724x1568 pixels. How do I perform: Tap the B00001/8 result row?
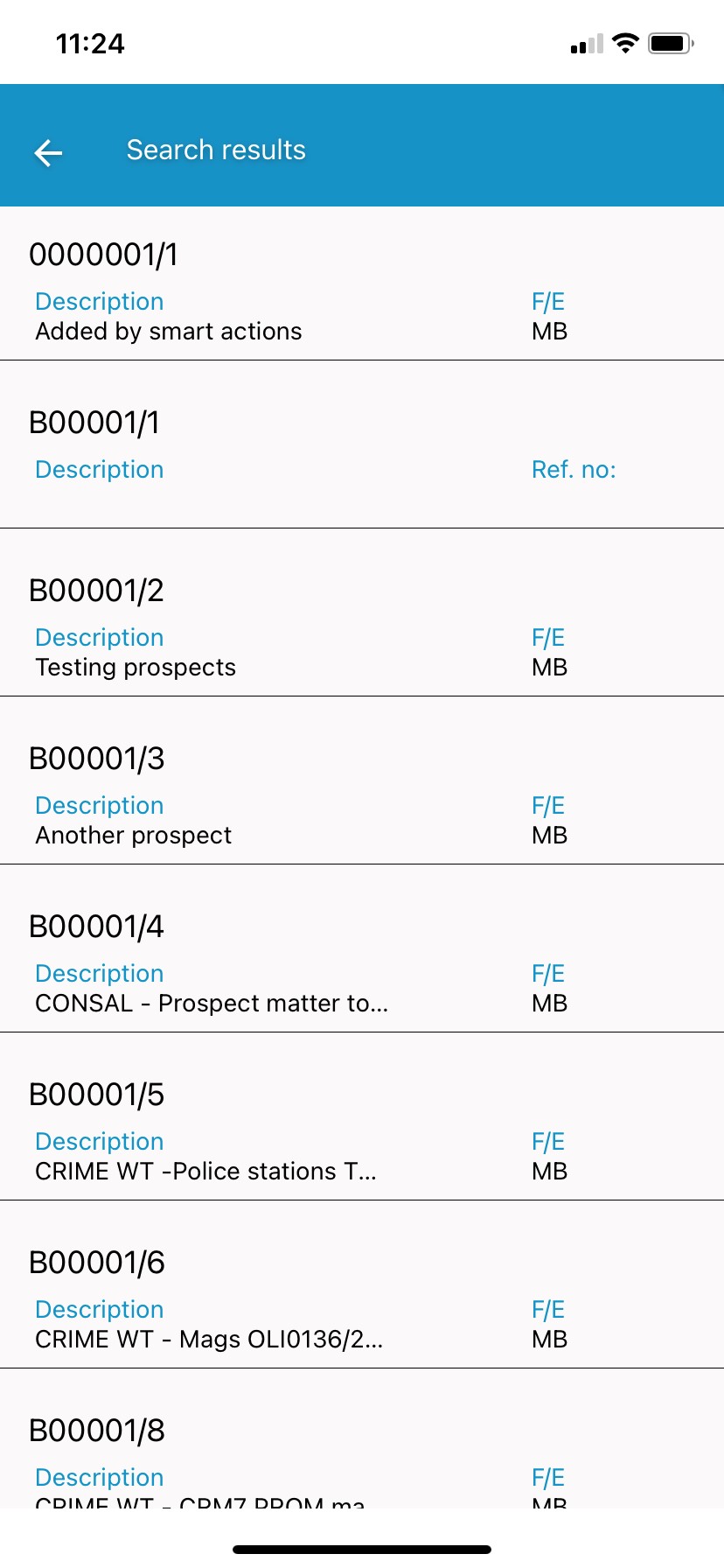pos(362,1438)
